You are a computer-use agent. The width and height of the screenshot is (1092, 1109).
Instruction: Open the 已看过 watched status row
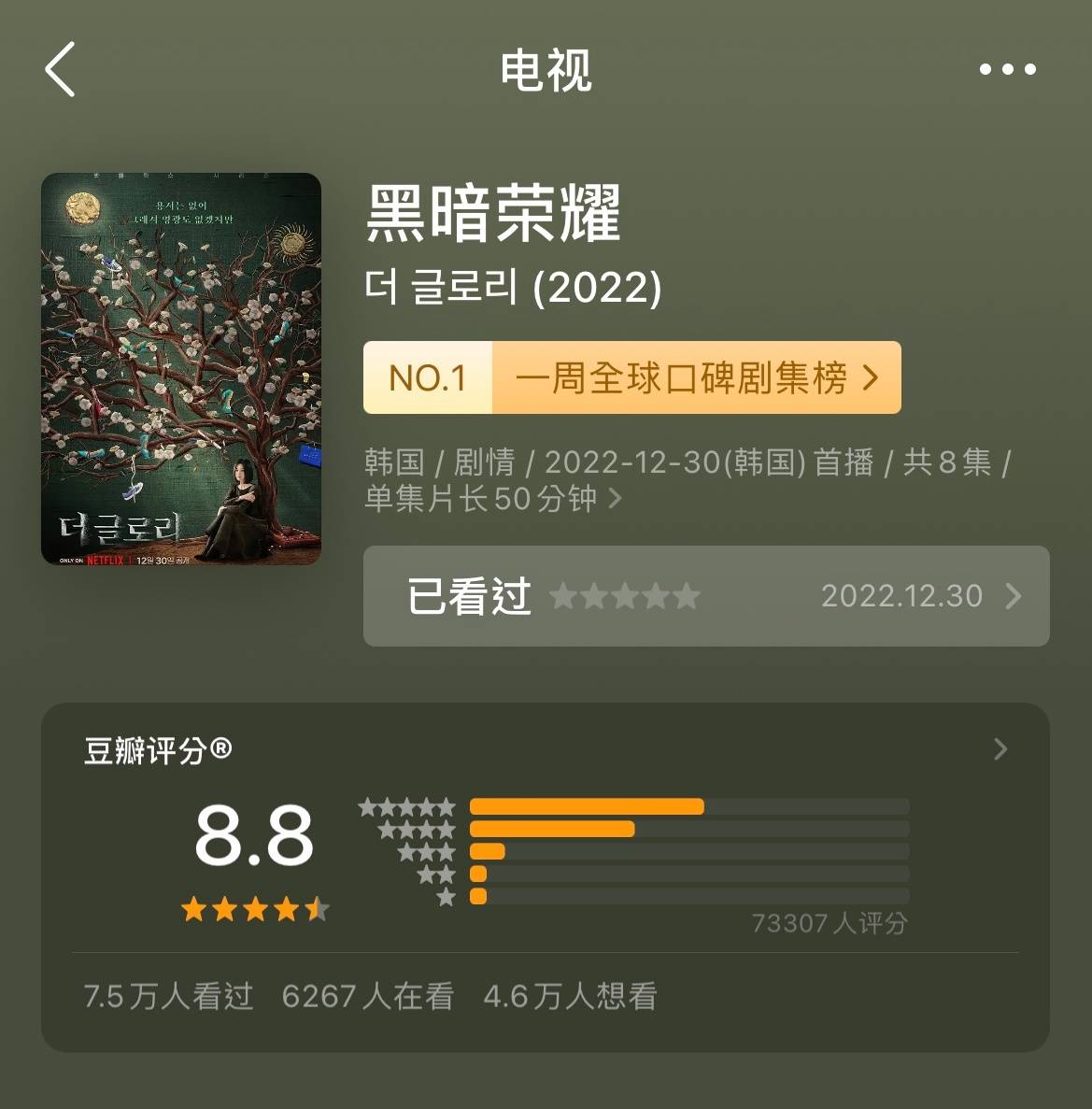click(705, 596)
